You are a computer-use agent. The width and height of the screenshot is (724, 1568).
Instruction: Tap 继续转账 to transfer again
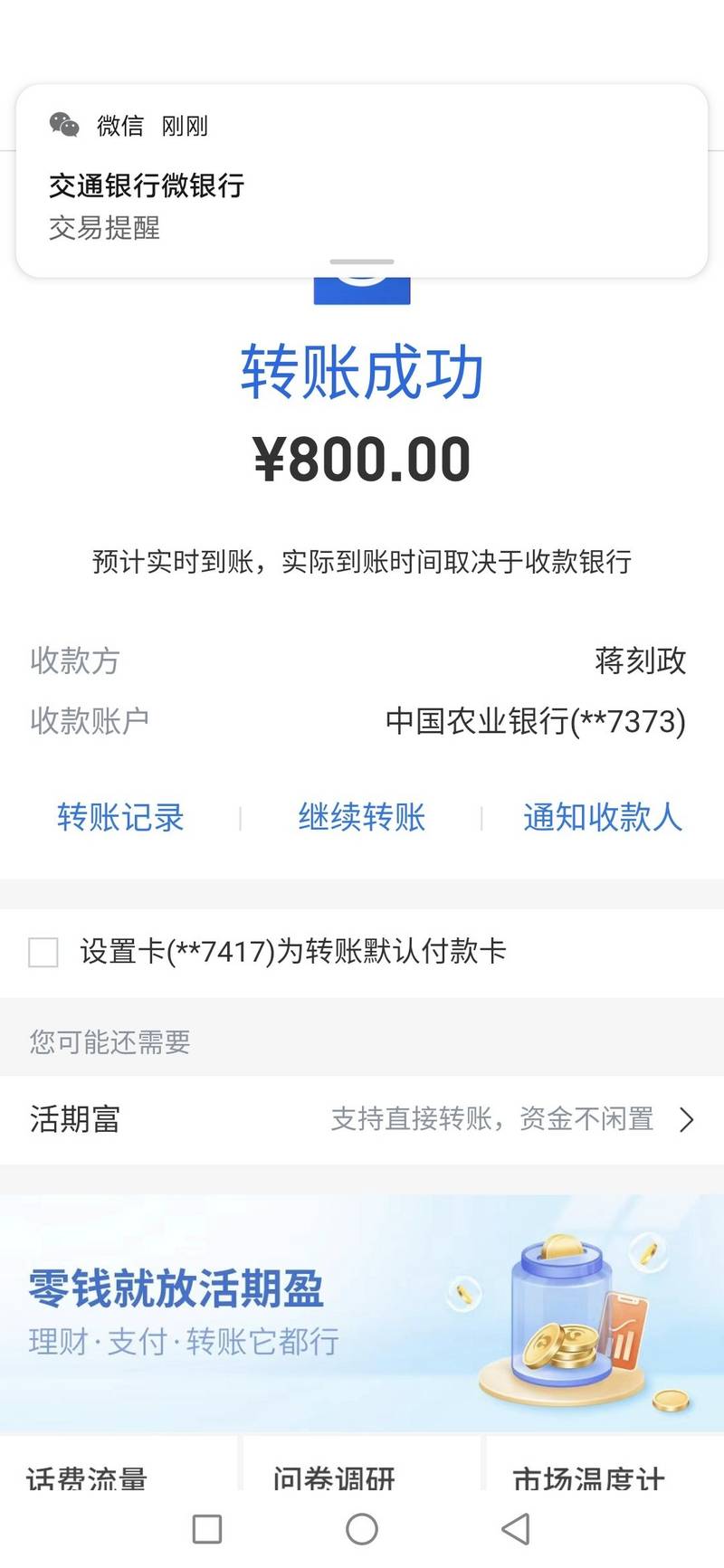pyautogui.click(x=362, y=818)
